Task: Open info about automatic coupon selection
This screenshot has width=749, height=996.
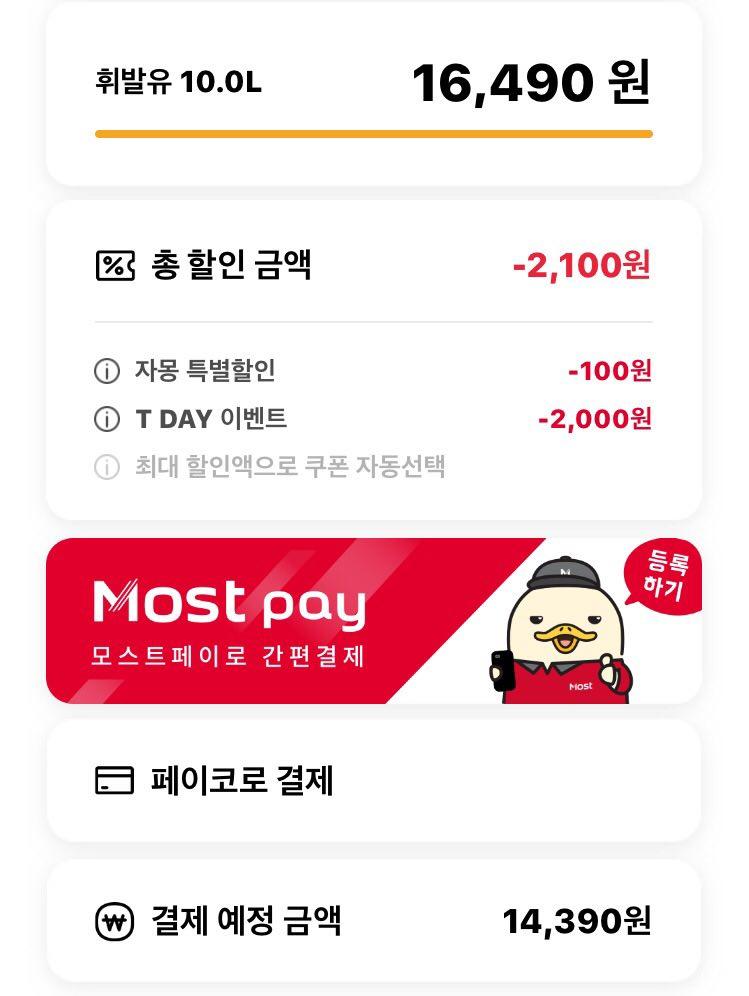Action: (107, 467)
